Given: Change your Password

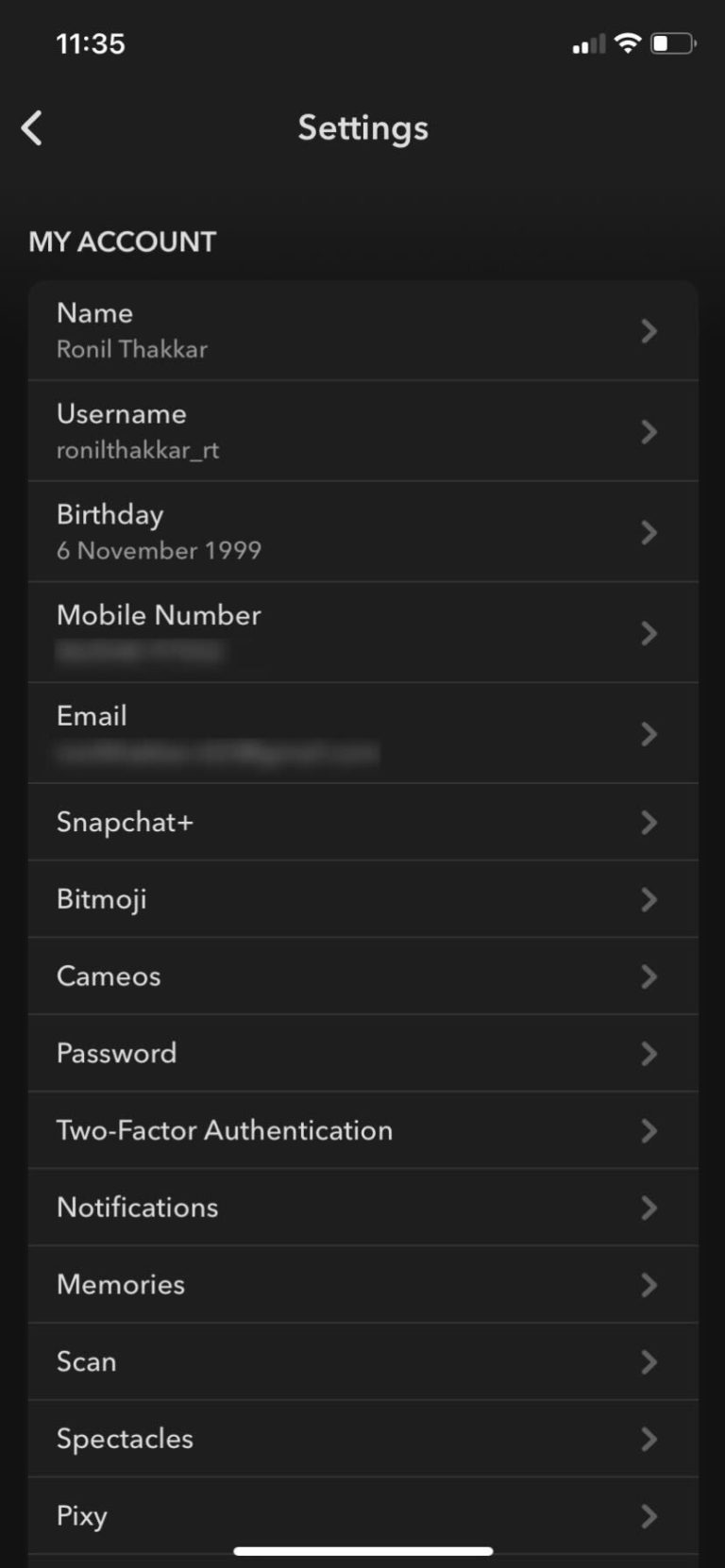Looking at the screenshot, I should point(362,1053).
